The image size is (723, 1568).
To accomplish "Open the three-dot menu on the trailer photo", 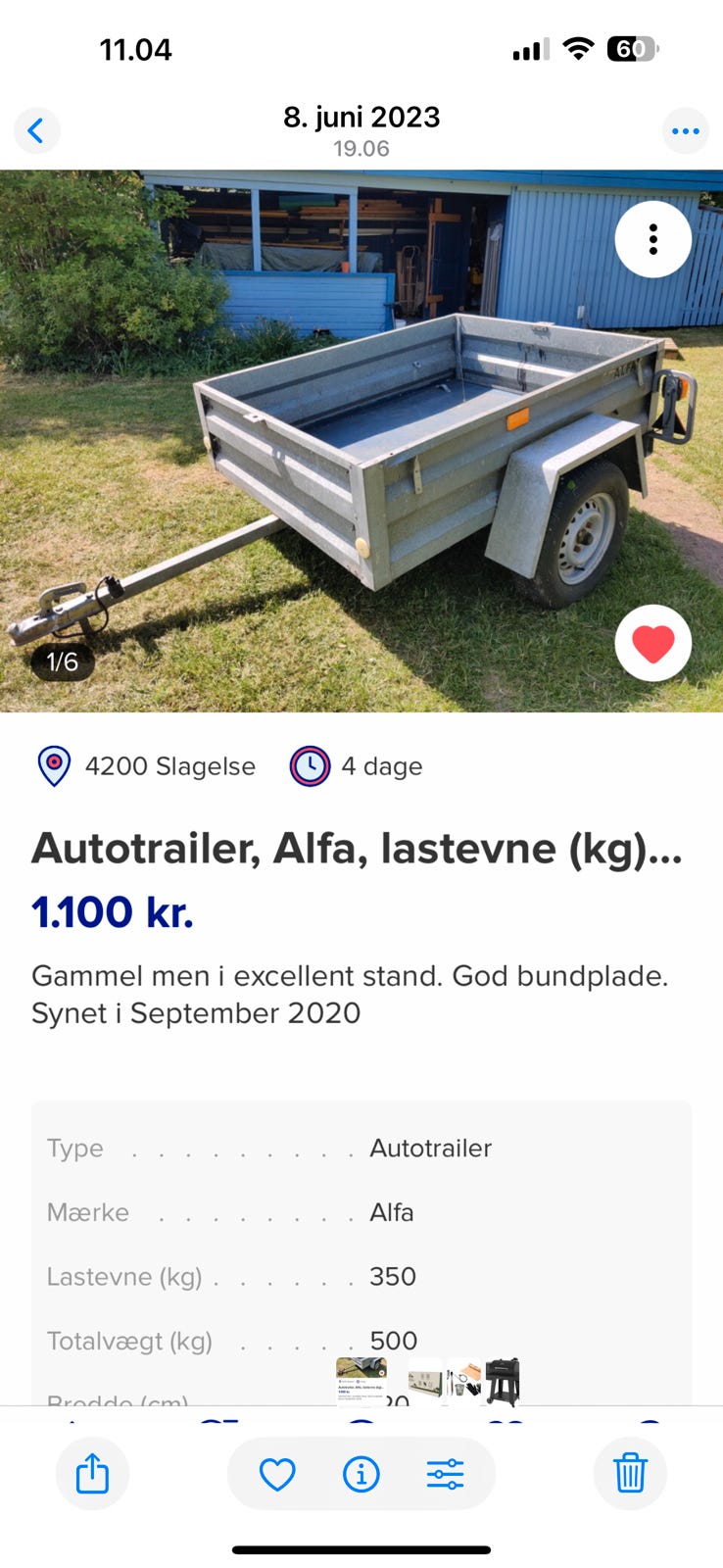I will pyautogui.click(x=652, y=238).
